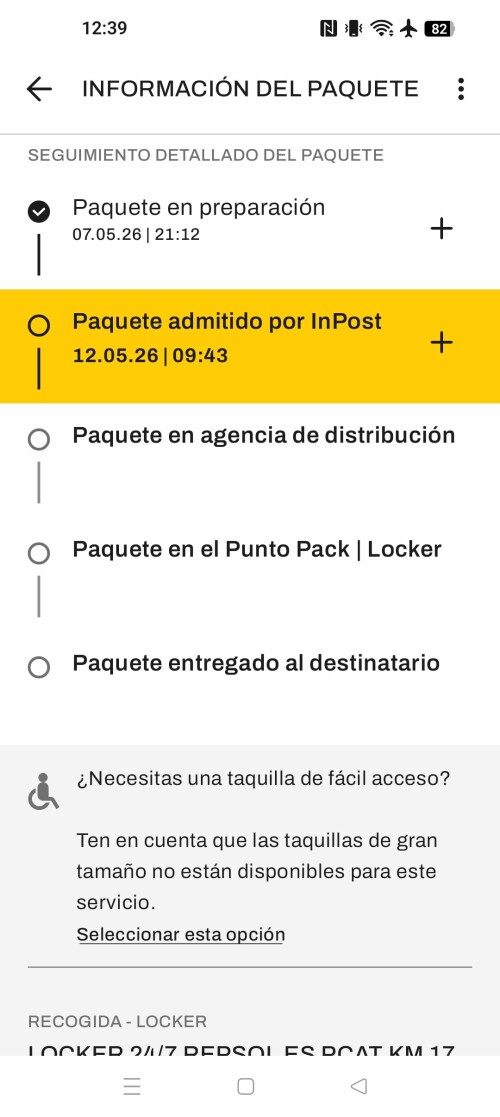
Task: Expand the 'Paquete en preparación' details
Action: click(442, 229)
